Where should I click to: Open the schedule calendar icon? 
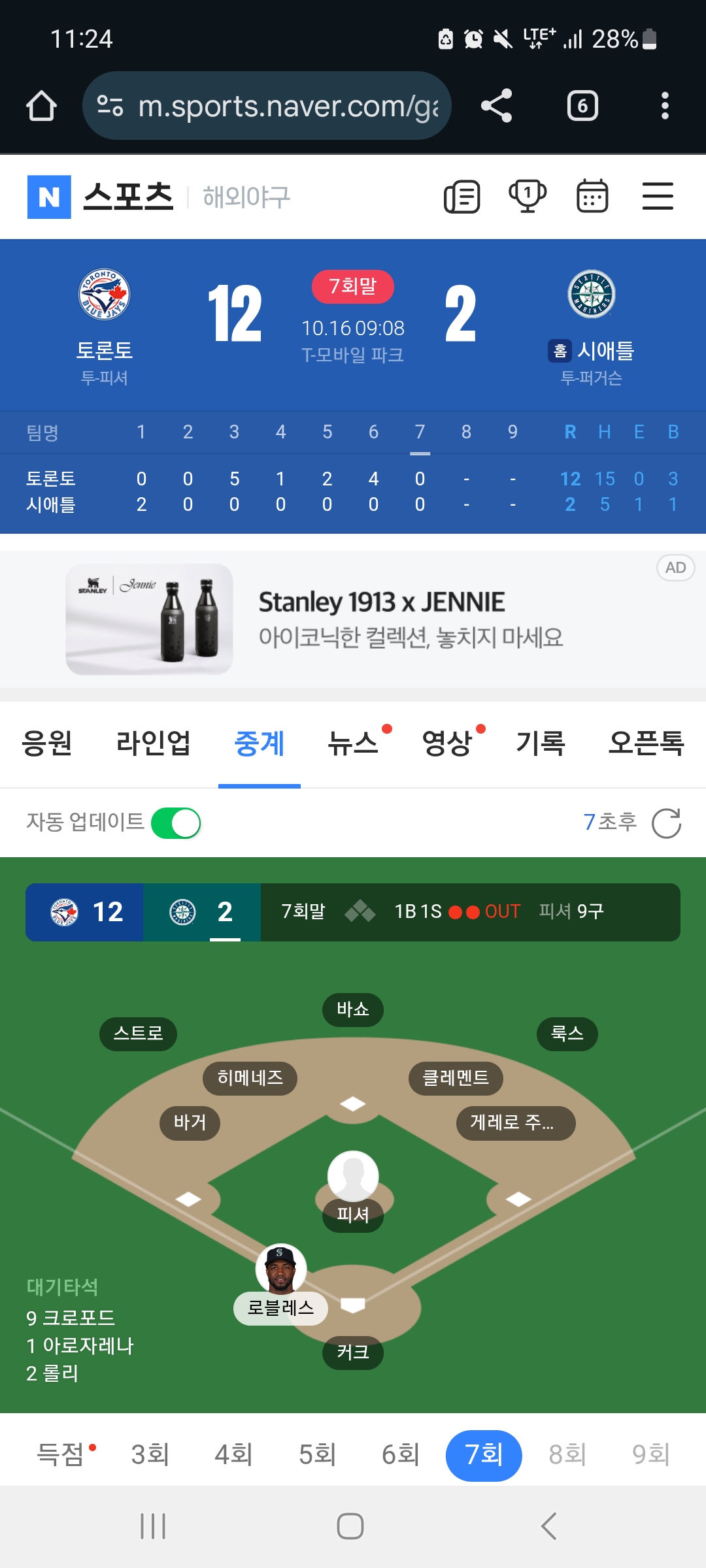click(x=592, y=197)
